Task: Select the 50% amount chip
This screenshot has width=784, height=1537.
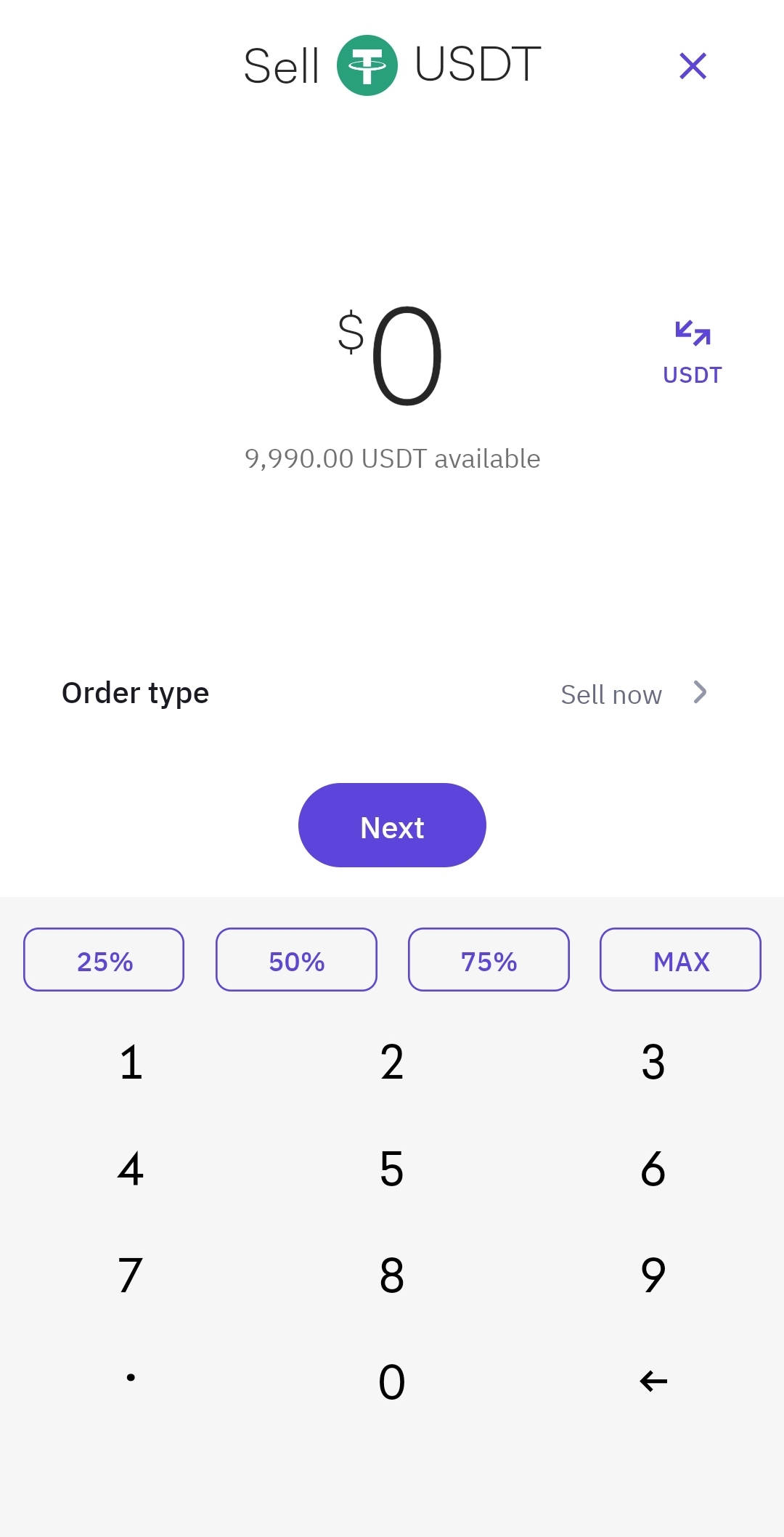Action: (296, 960)
